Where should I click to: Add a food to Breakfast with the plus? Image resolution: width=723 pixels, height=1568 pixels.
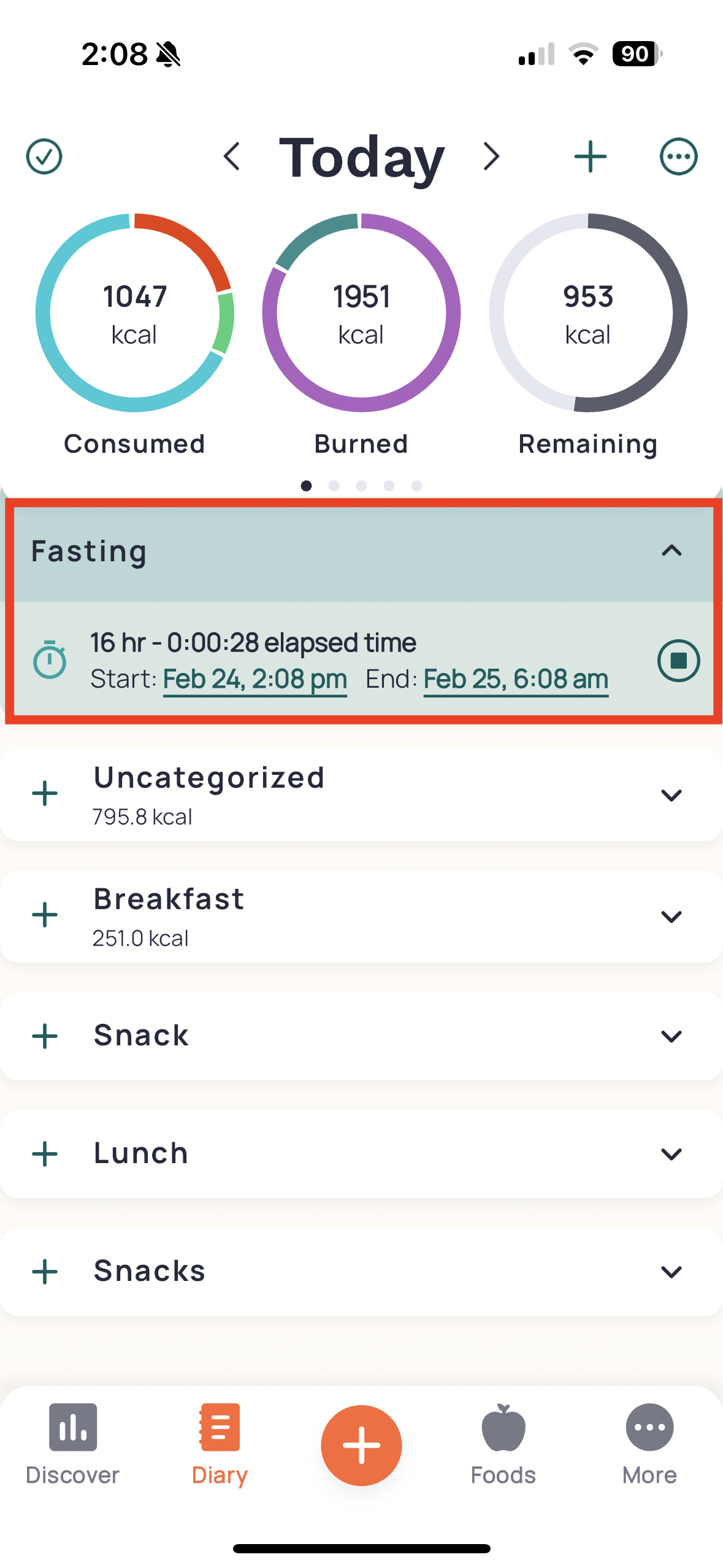point(44,915)
